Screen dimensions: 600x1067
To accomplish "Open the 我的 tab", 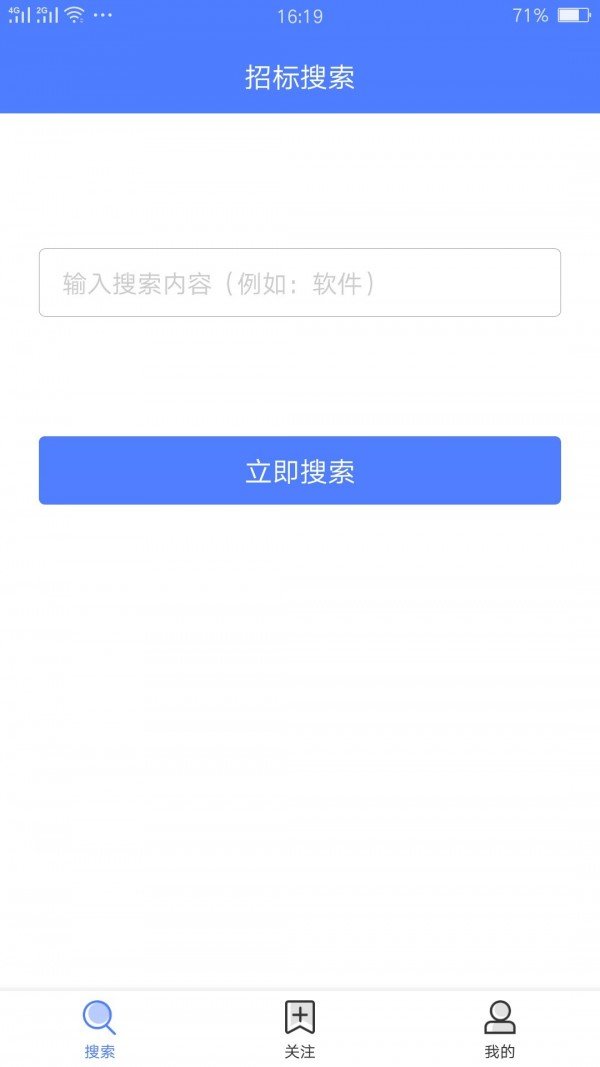I will tap(500, 1030).
